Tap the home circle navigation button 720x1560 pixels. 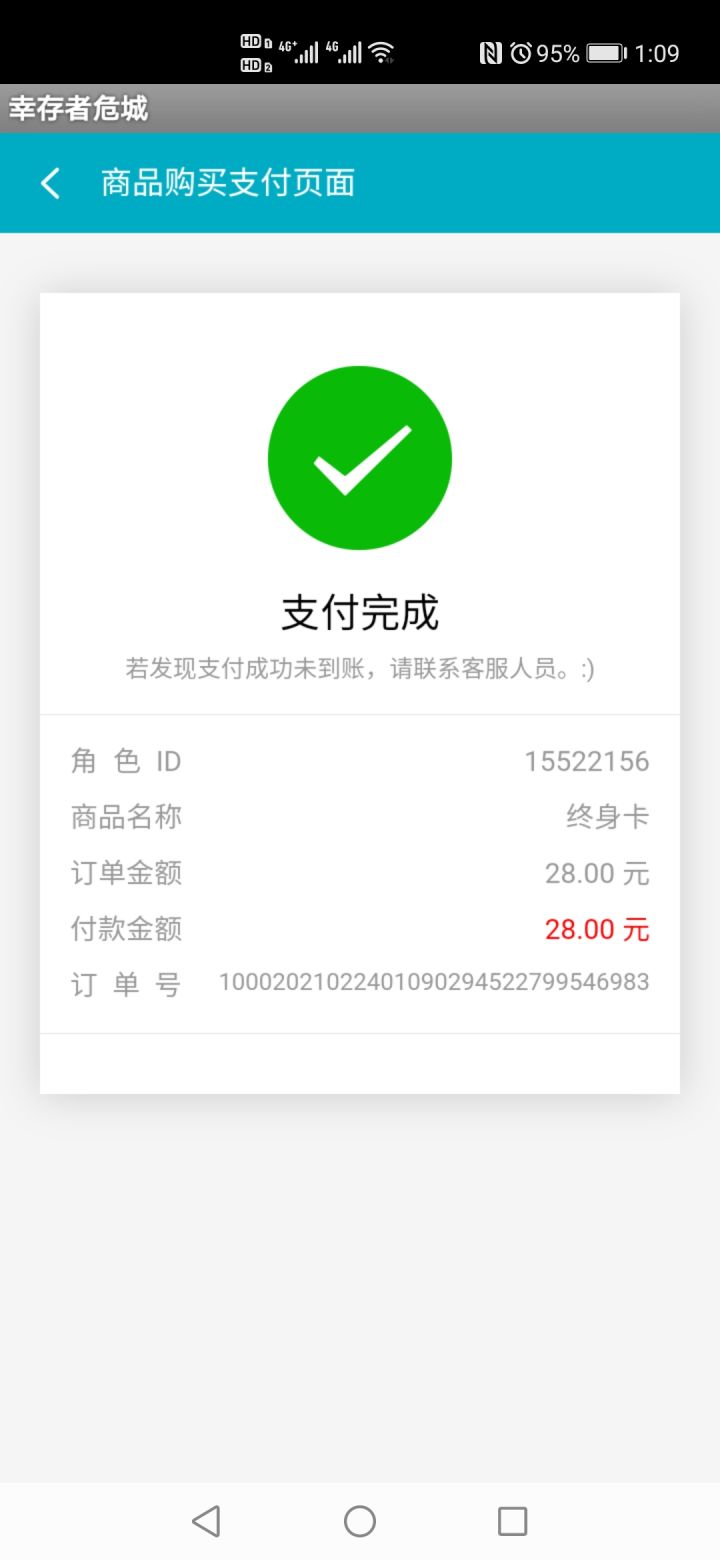[x=360, y=1521]
